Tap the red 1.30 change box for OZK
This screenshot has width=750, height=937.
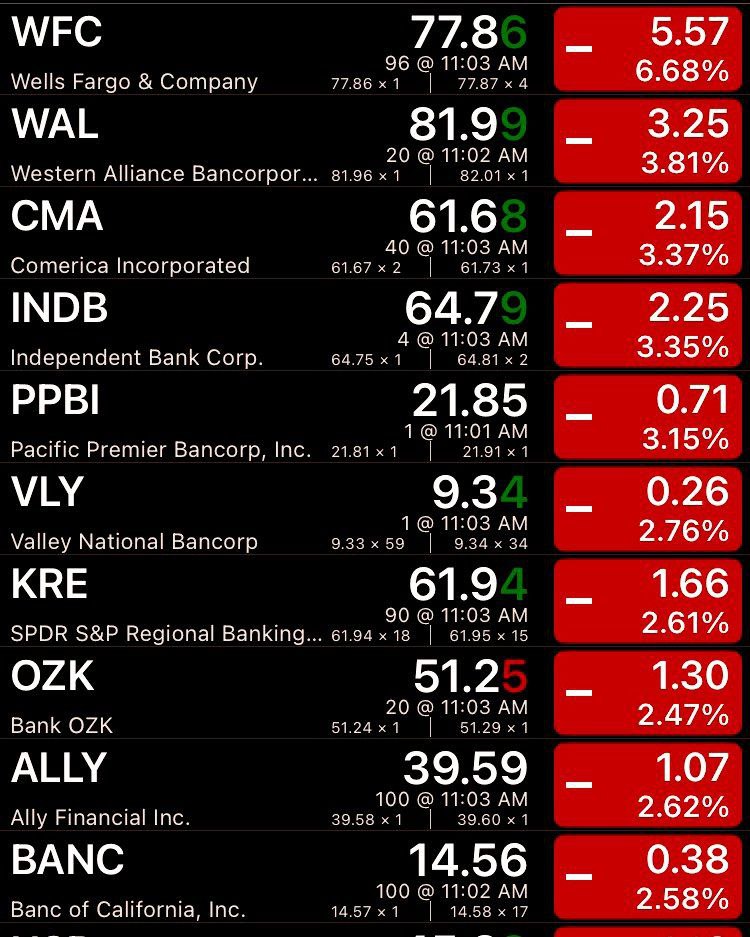click(649, 692)
